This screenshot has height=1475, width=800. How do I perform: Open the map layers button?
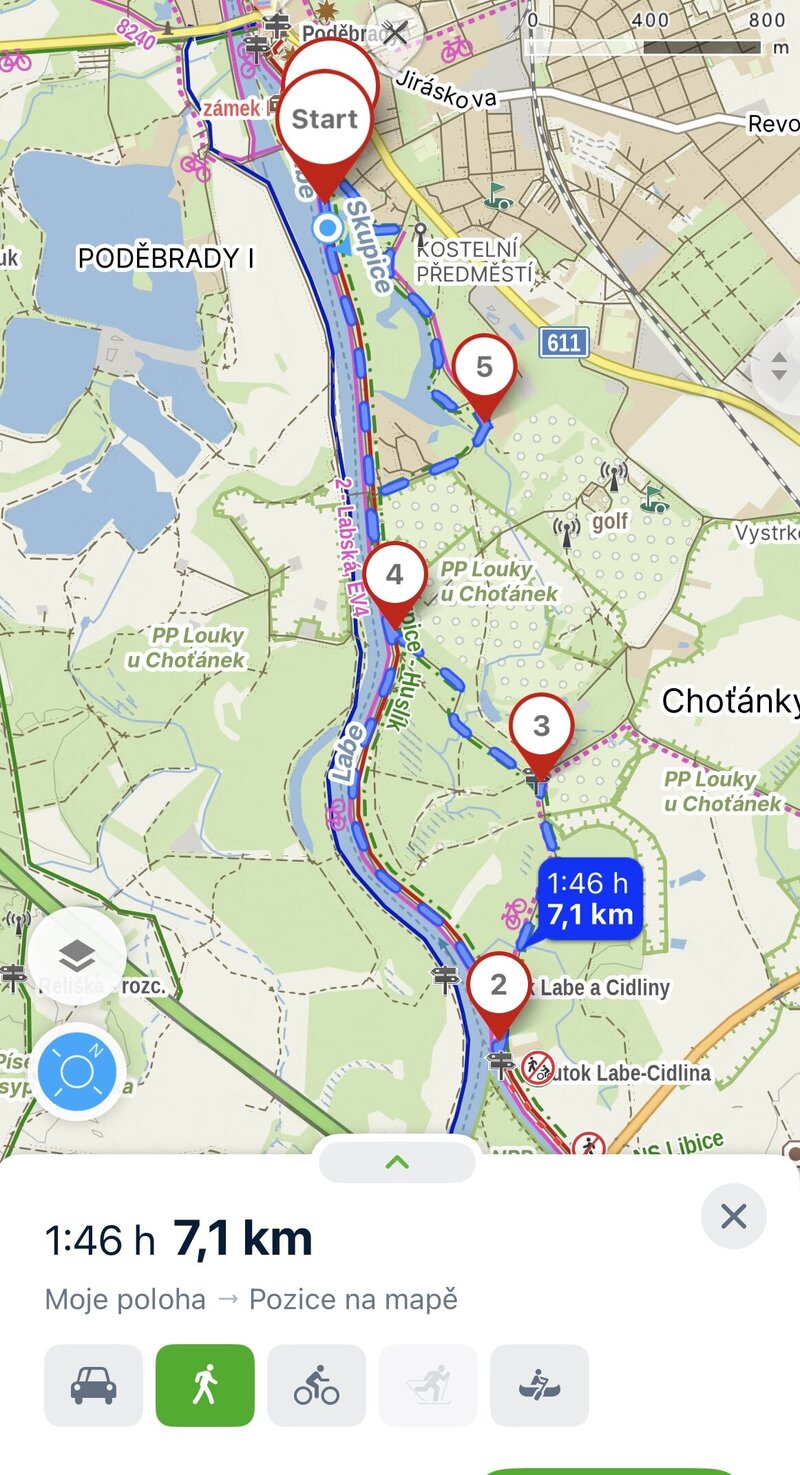click(x=77, y=956)
